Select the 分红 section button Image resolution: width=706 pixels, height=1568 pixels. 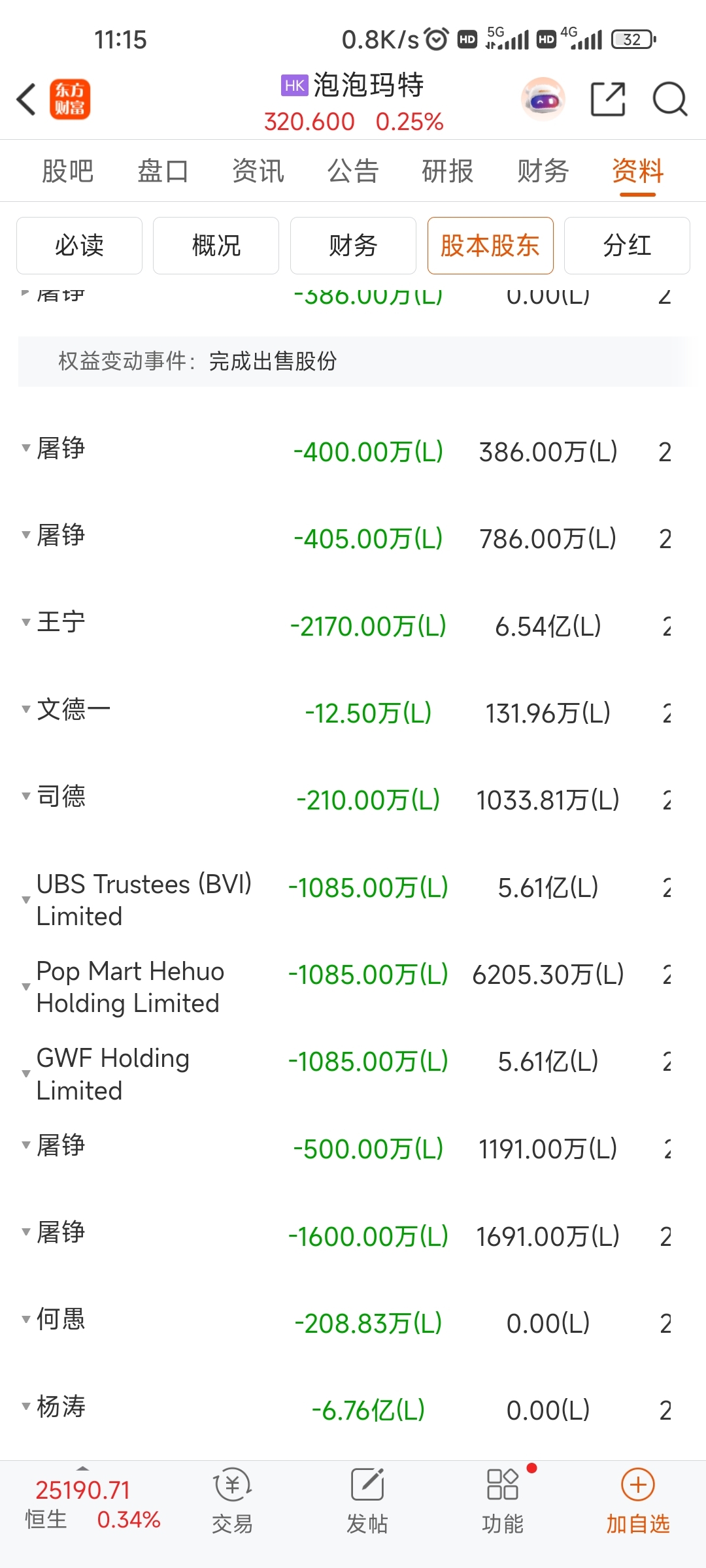(x=627, y=246)
